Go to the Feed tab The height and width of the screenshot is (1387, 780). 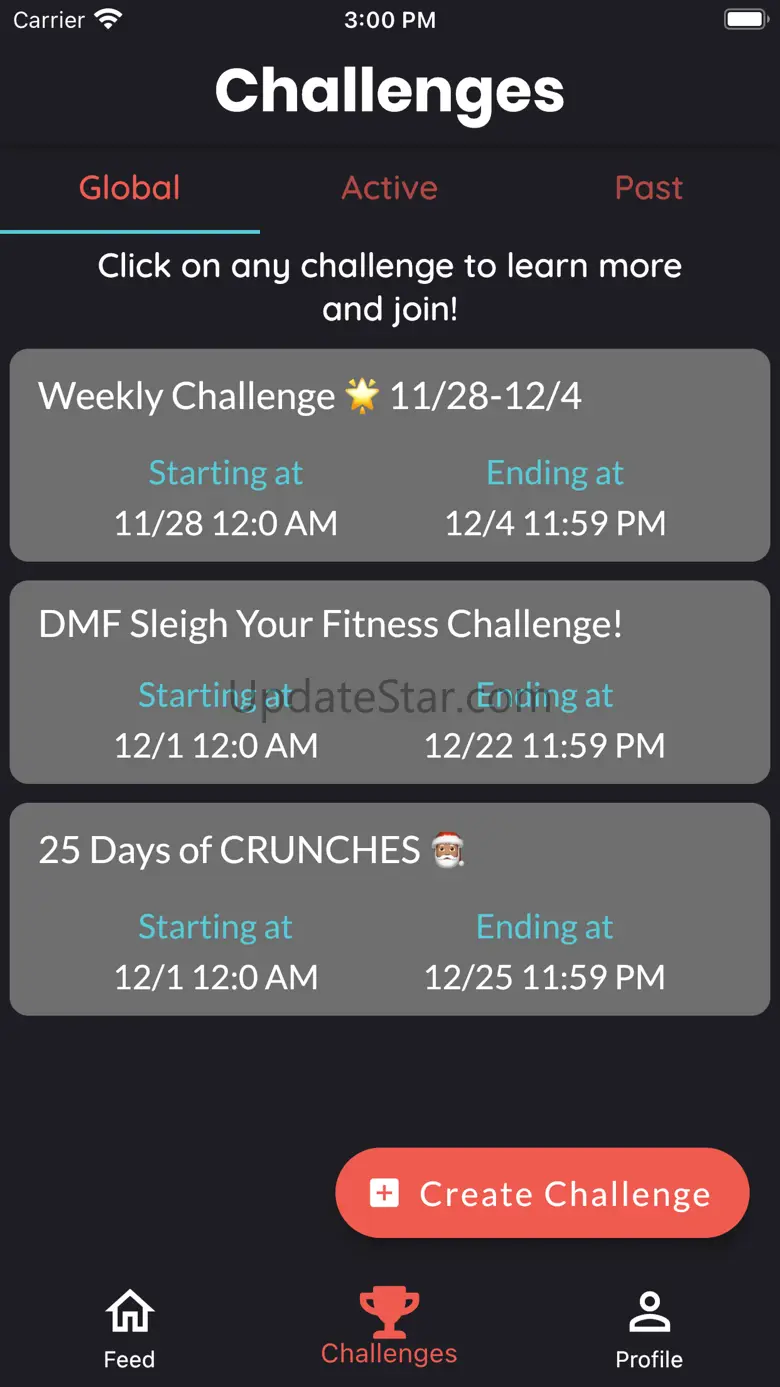click(x=130, y=1329)
